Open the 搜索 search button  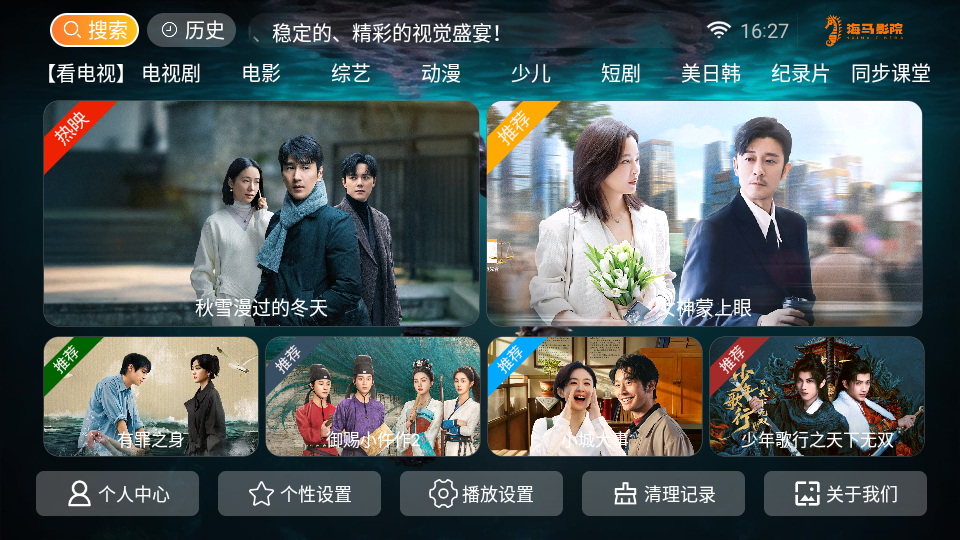[x=94, y=30]
